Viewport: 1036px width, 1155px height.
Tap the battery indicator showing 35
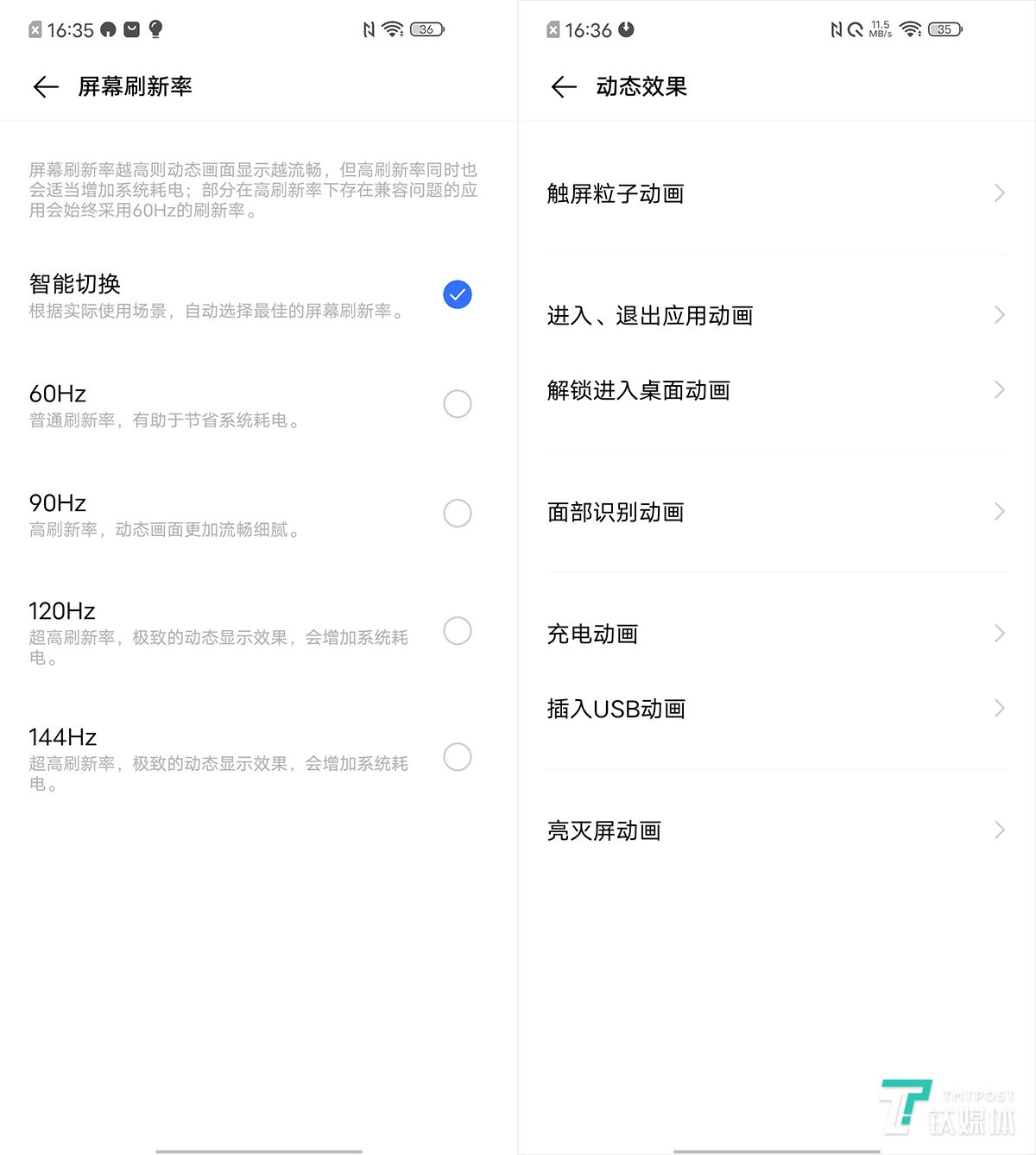(944, 29)
